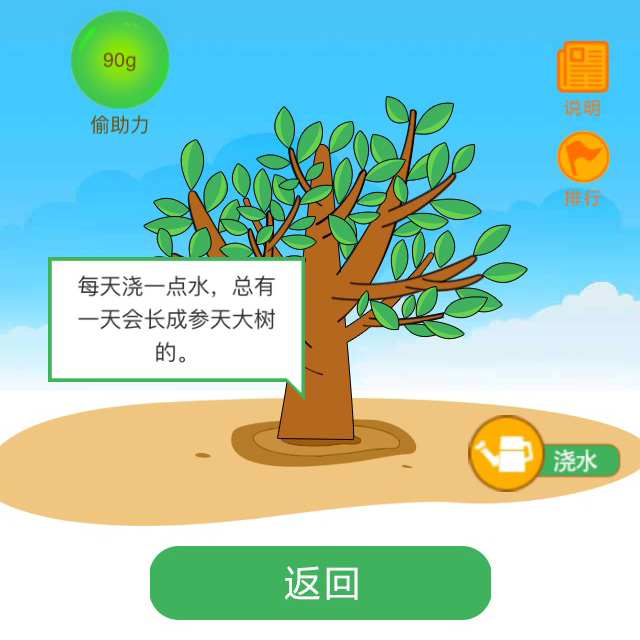Open the 说明 instructions icon
Image resolution: width=640 pixels, height=640 pixels.
tap(583, 68)
